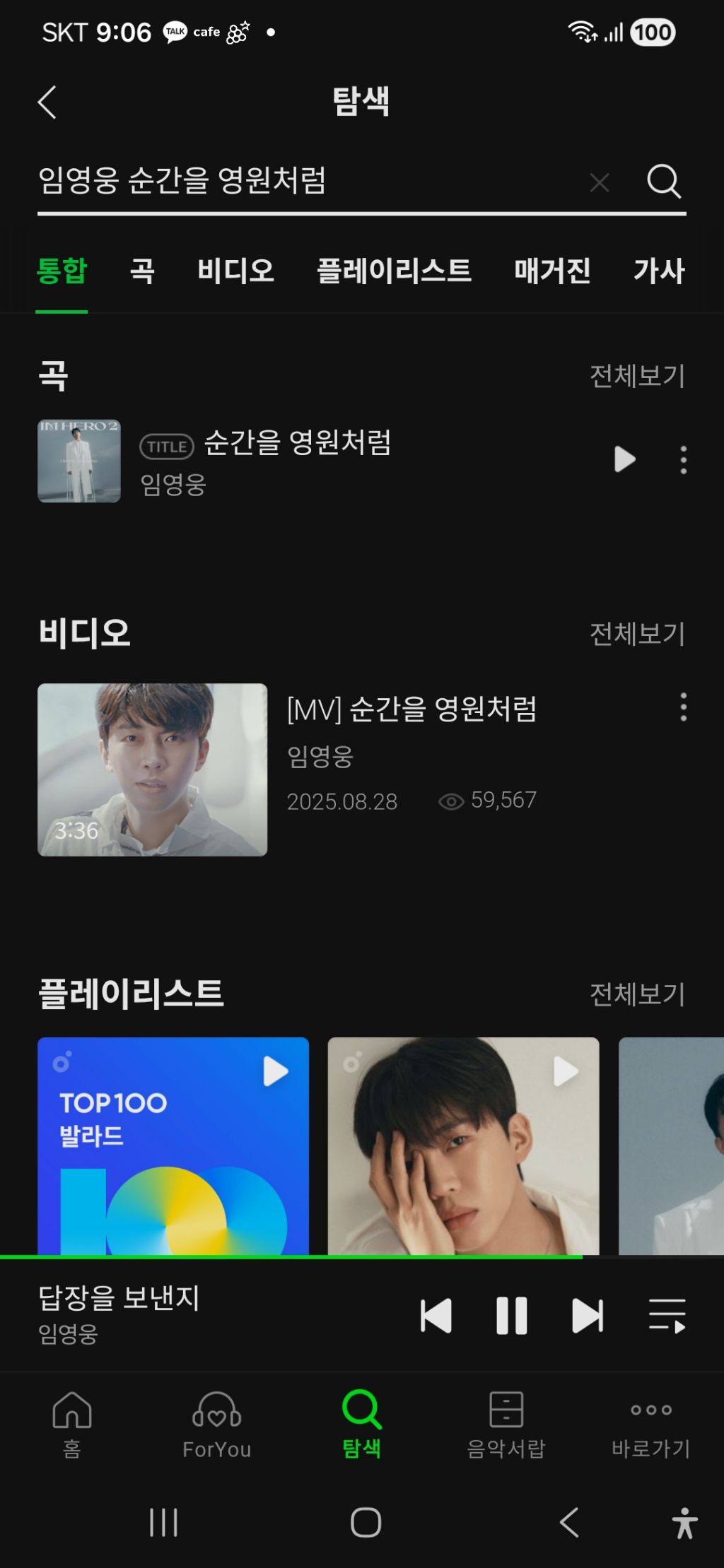Show the 가사 tab
The height and width of the screenshot is (1568, 724).
[659, 271]
